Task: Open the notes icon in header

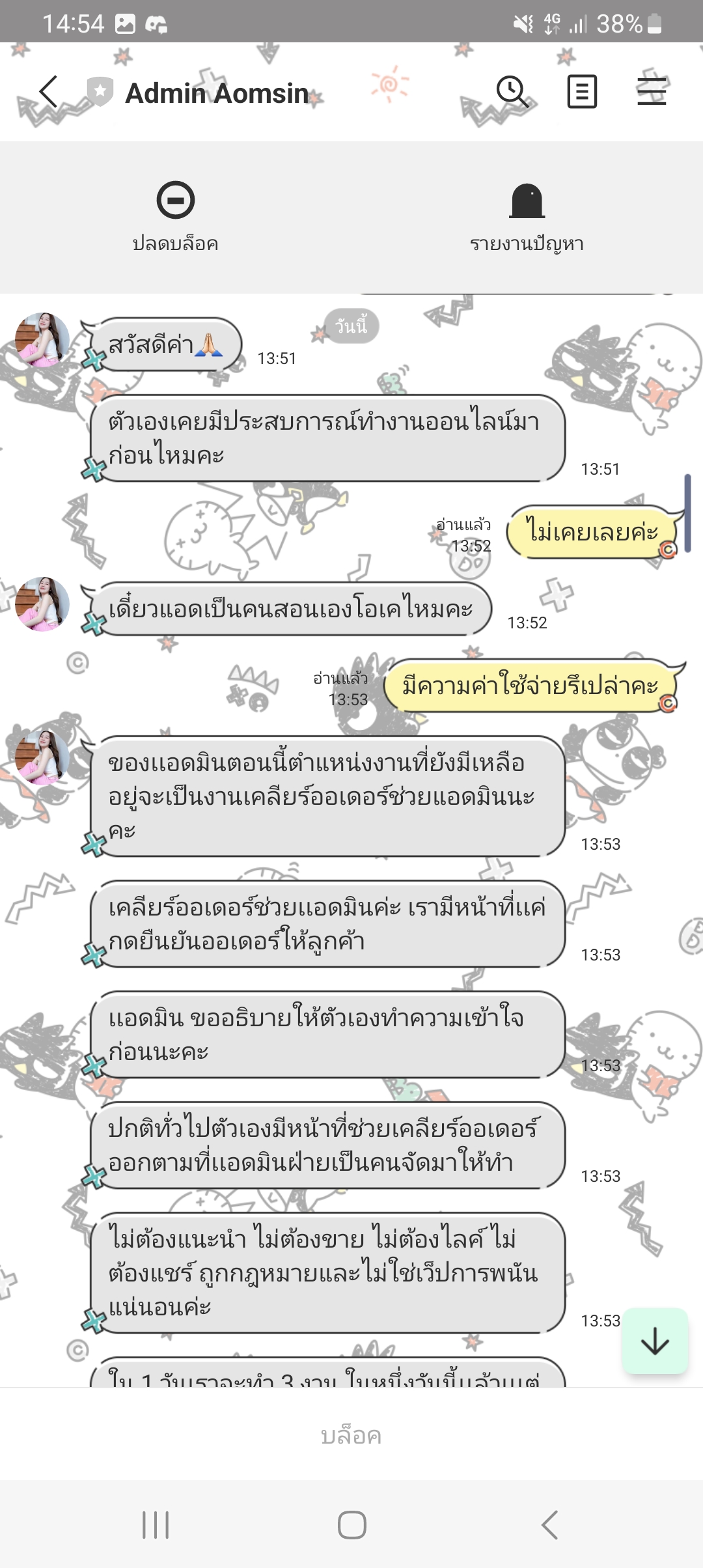Action: coord(582,91)
